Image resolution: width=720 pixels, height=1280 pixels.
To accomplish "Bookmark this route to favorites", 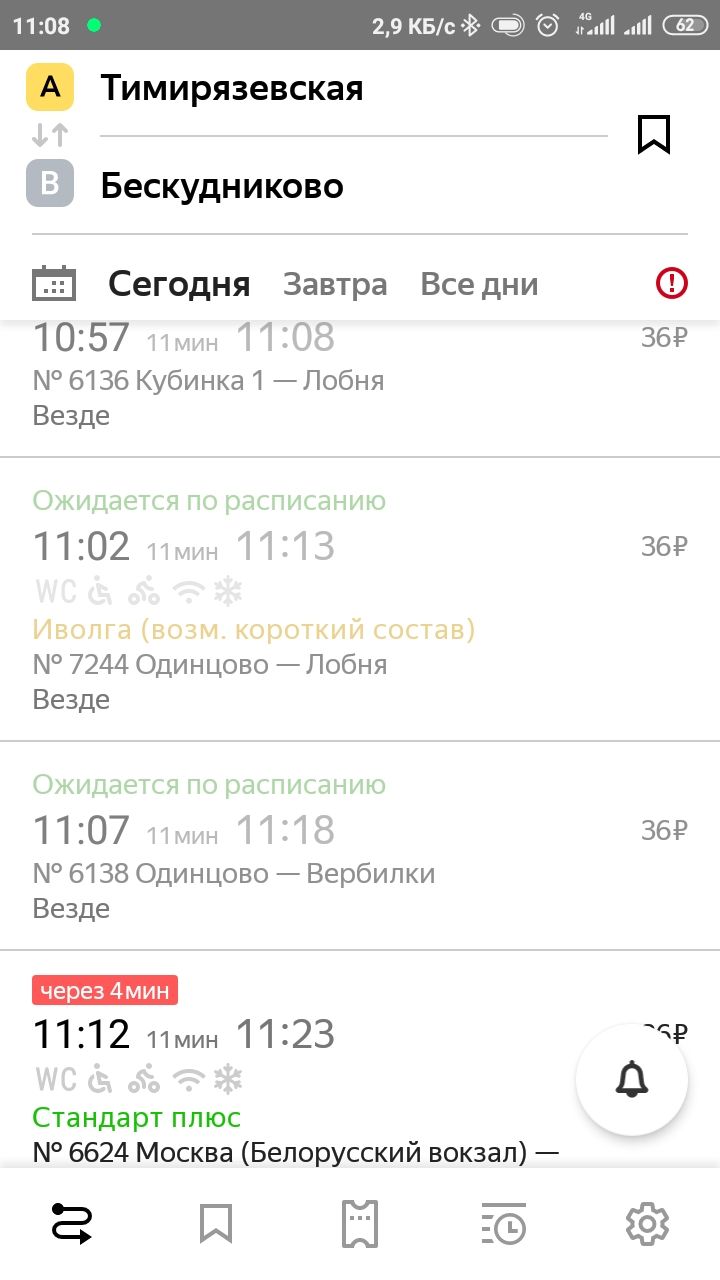I will (x=654, y=134).
